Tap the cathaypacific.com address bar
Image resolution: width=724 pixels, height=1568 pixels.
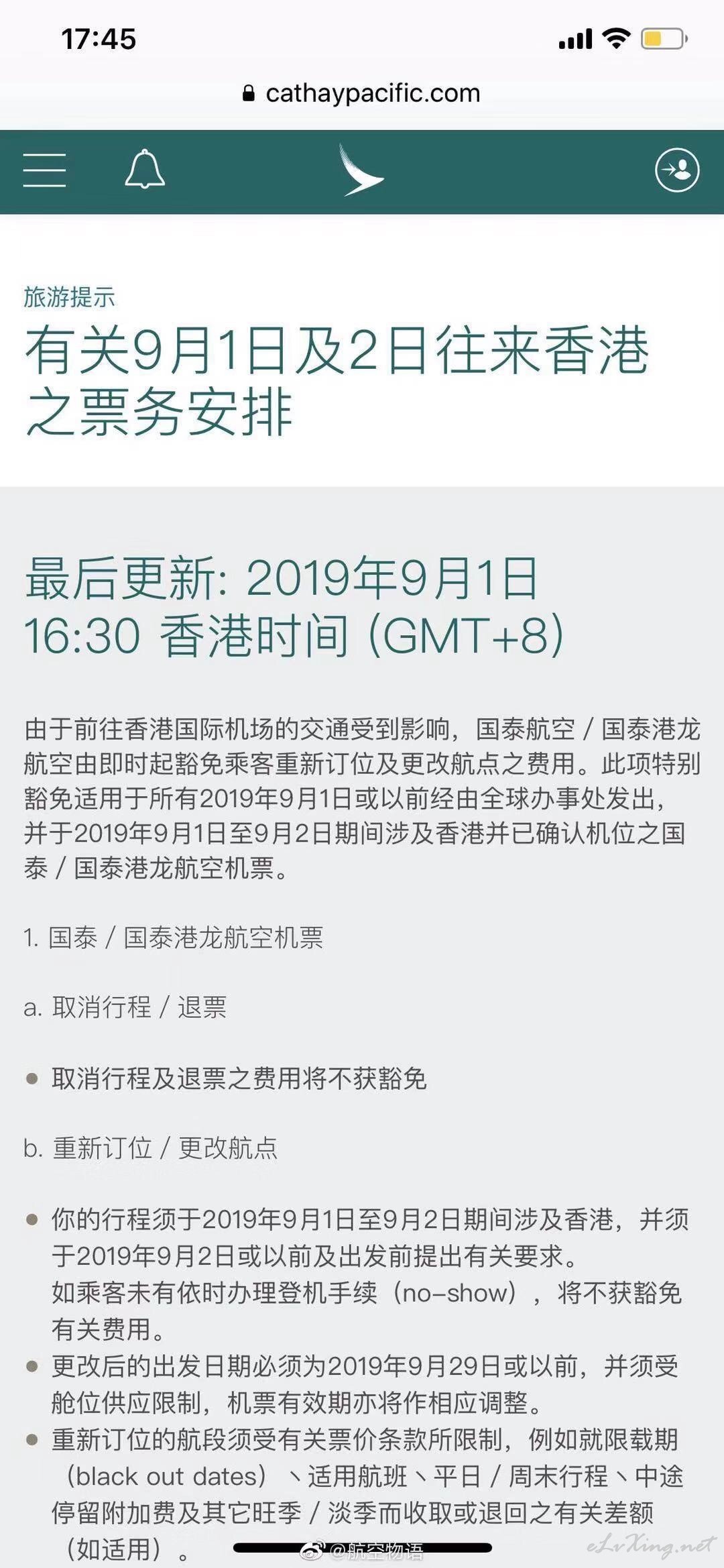[x=361, y=93]
